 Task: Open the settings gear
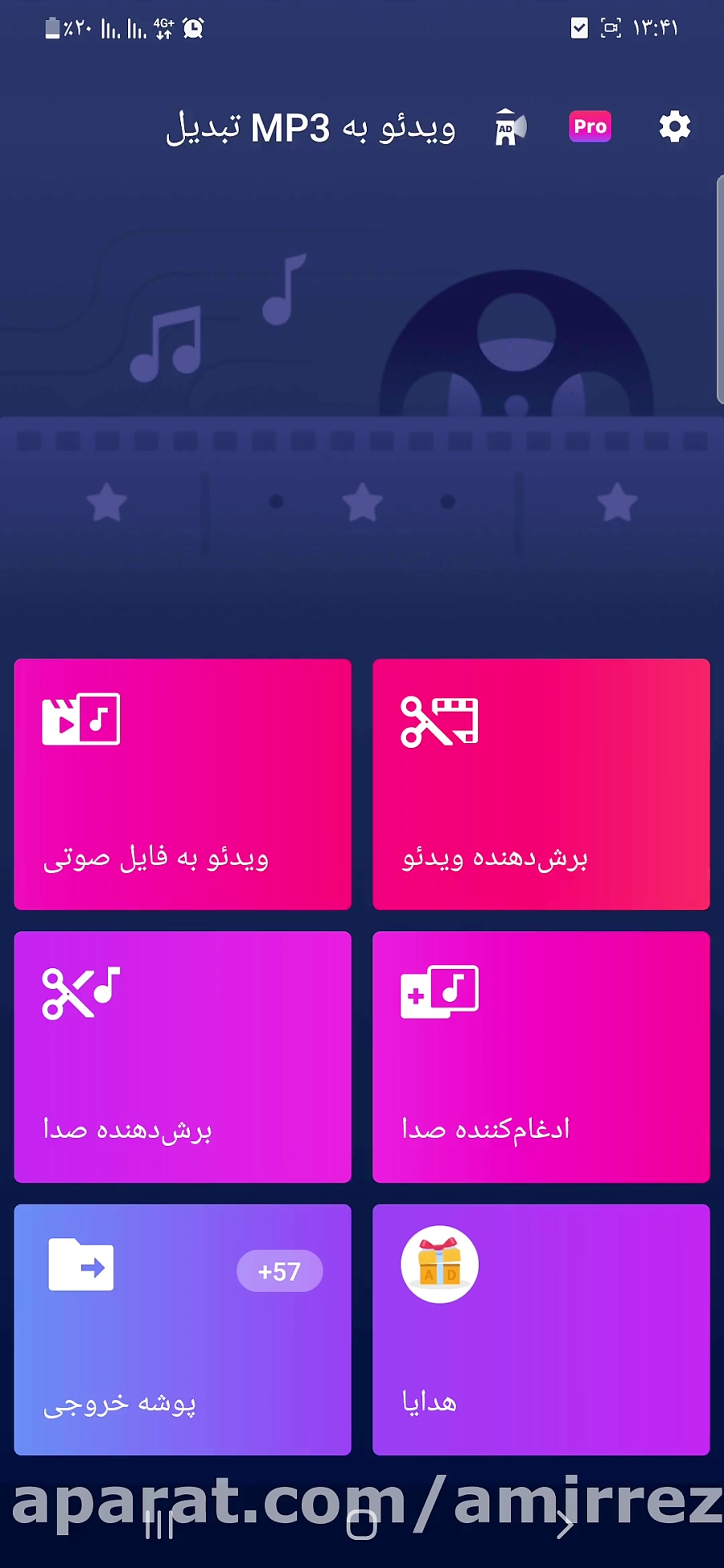(x=674, y=127)
